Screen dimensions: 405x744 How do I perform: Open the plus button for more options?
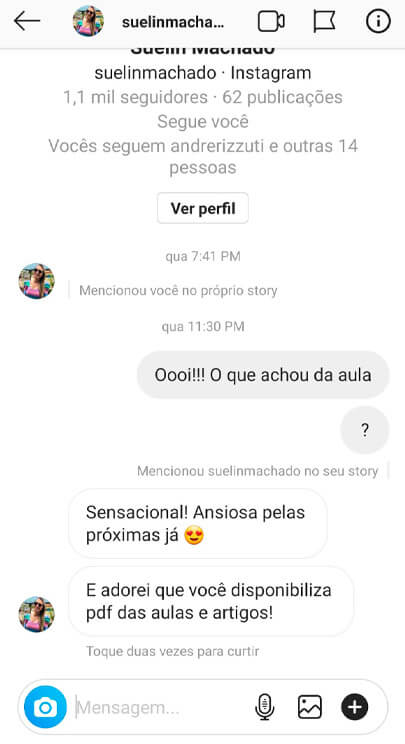[x=354, y=707]
